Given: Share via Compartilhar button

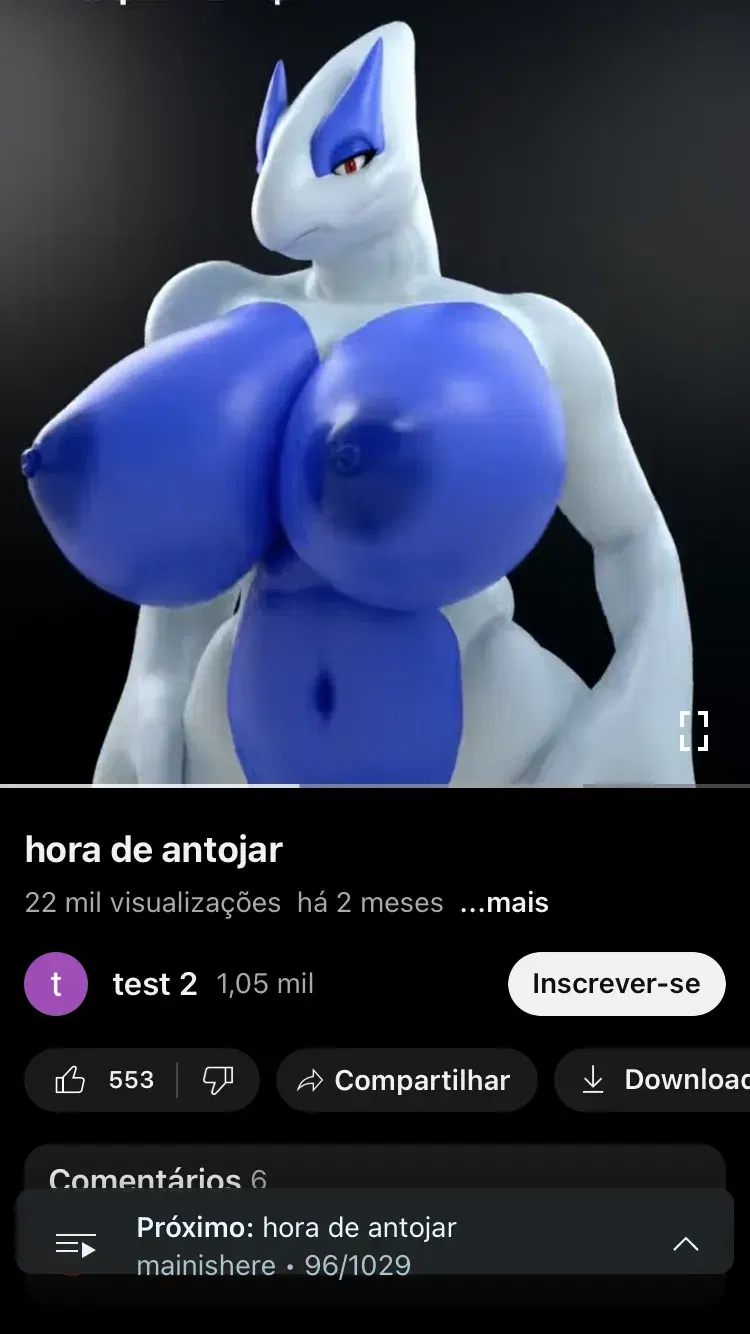Looking at the screenshot, I should 407,1080.
